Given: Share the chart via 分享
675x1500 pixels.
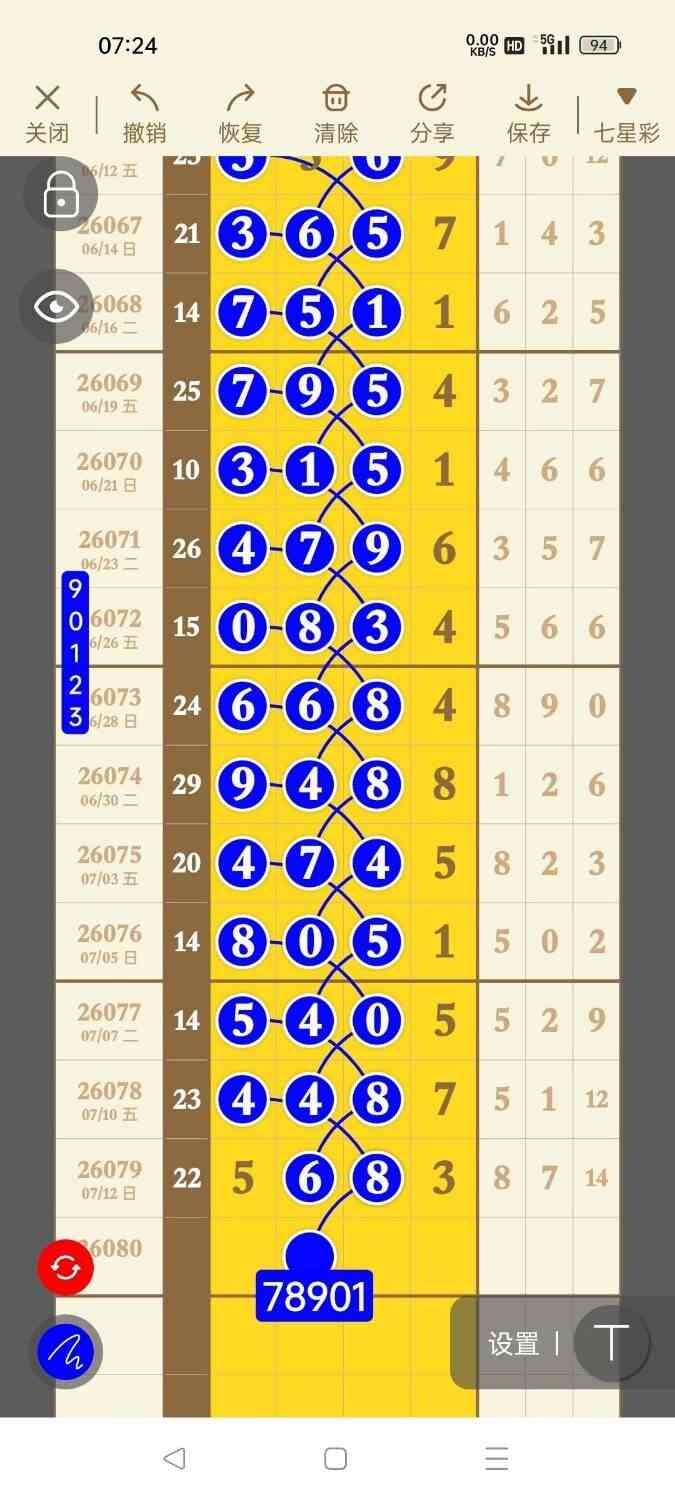Looking at the screenshot, I should pyautogui.click(x=432, y=113).
